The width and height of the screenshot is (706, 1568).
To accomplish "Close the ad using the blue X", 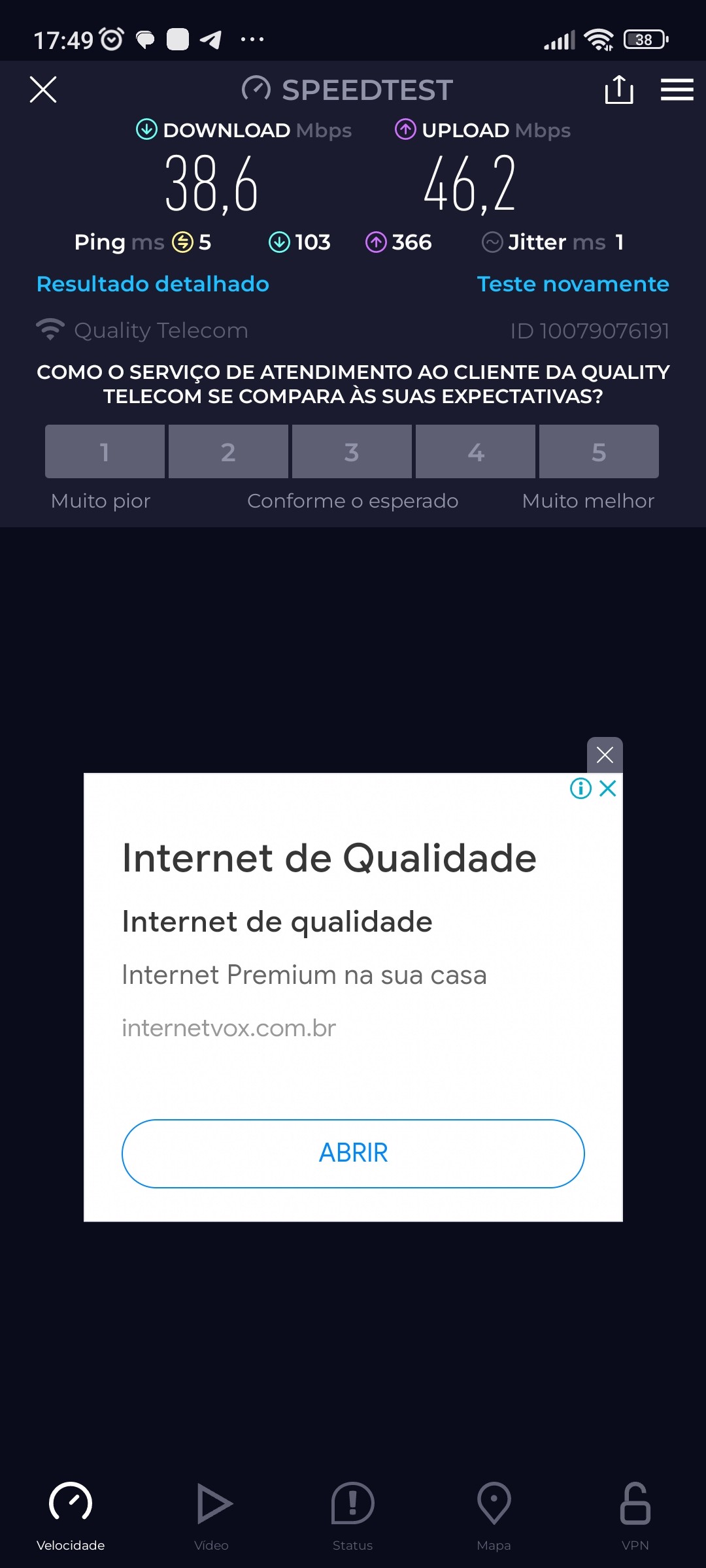I will point(608,789).
